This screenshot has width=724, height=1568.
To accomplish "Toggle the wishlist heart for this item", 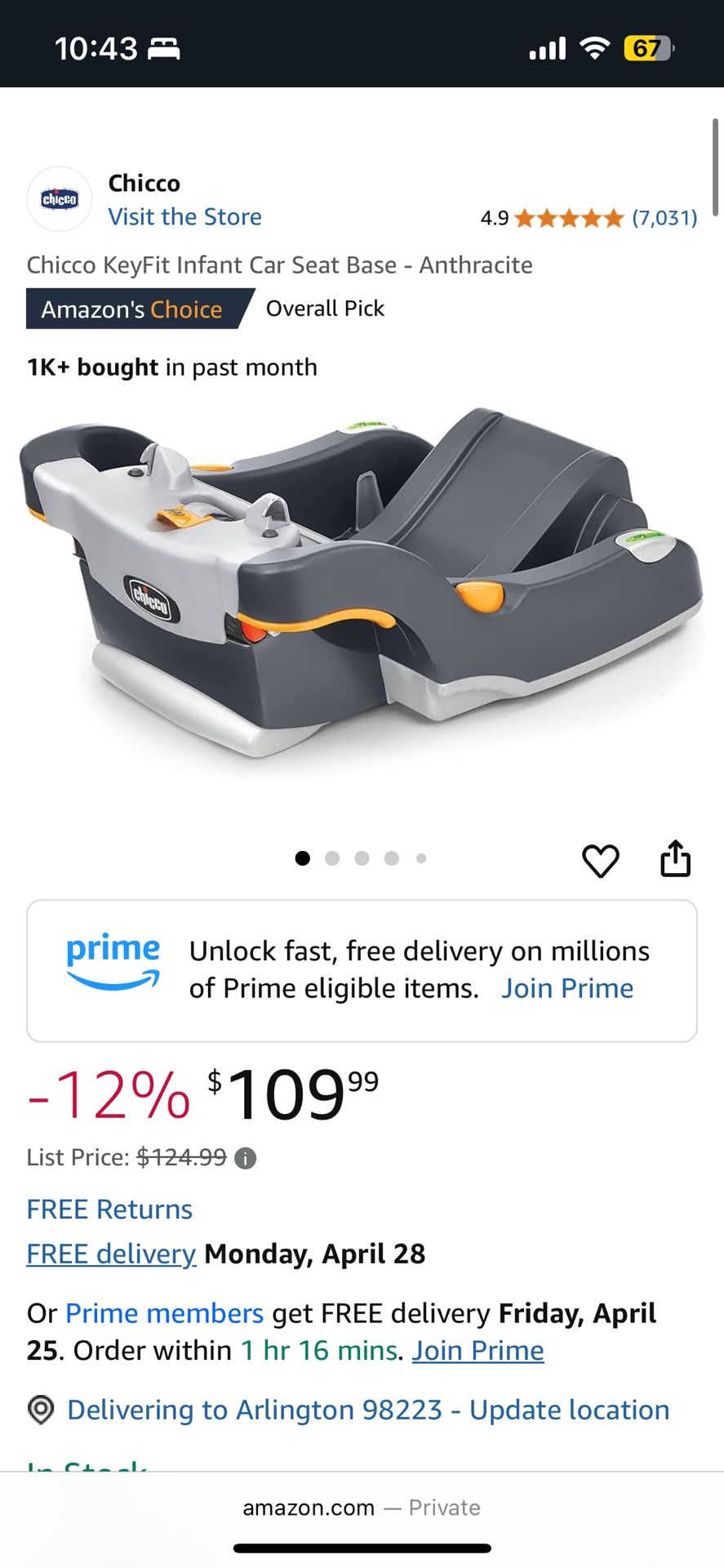I will 602,860.
